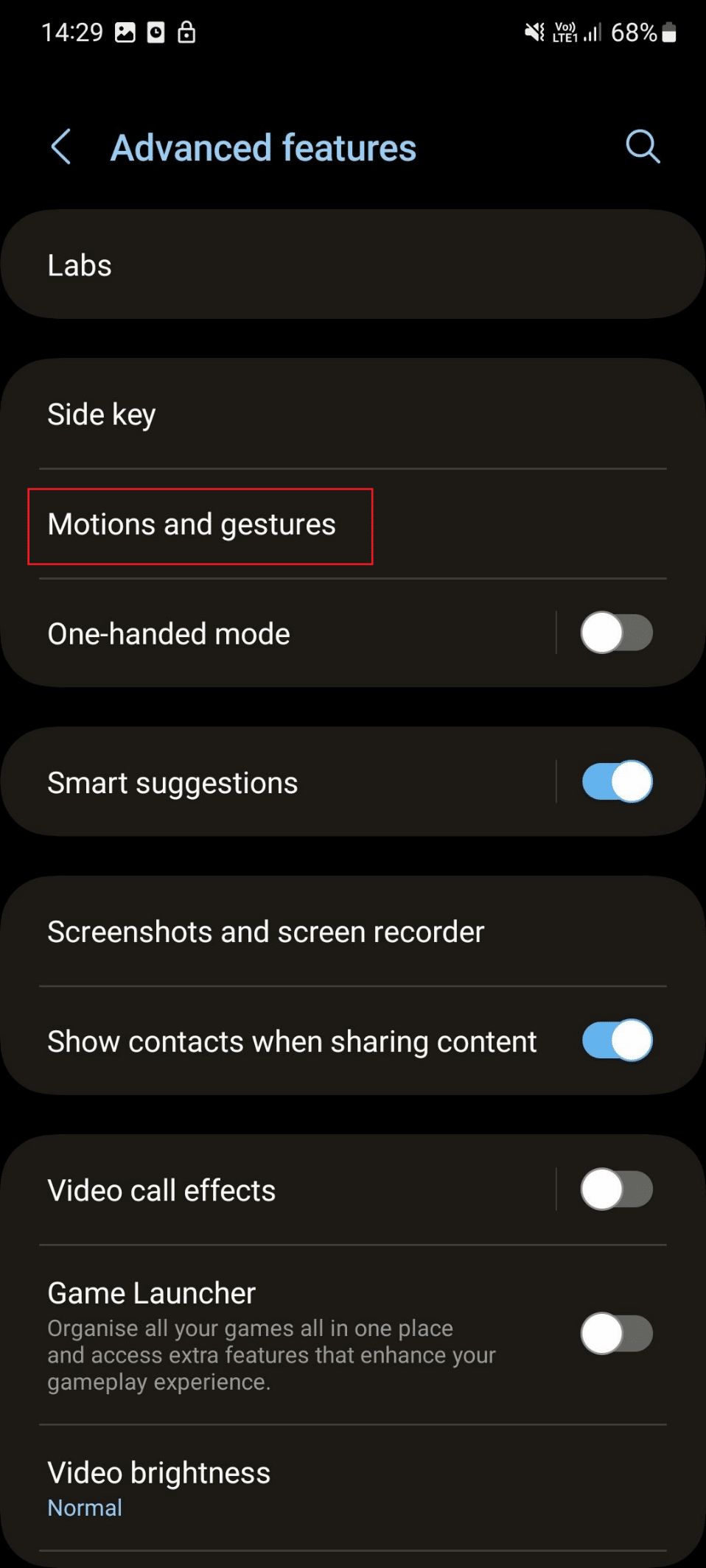Open Side key settings
The width and height of the screenshot is (706, 1568).
click(x=353, y=414)
